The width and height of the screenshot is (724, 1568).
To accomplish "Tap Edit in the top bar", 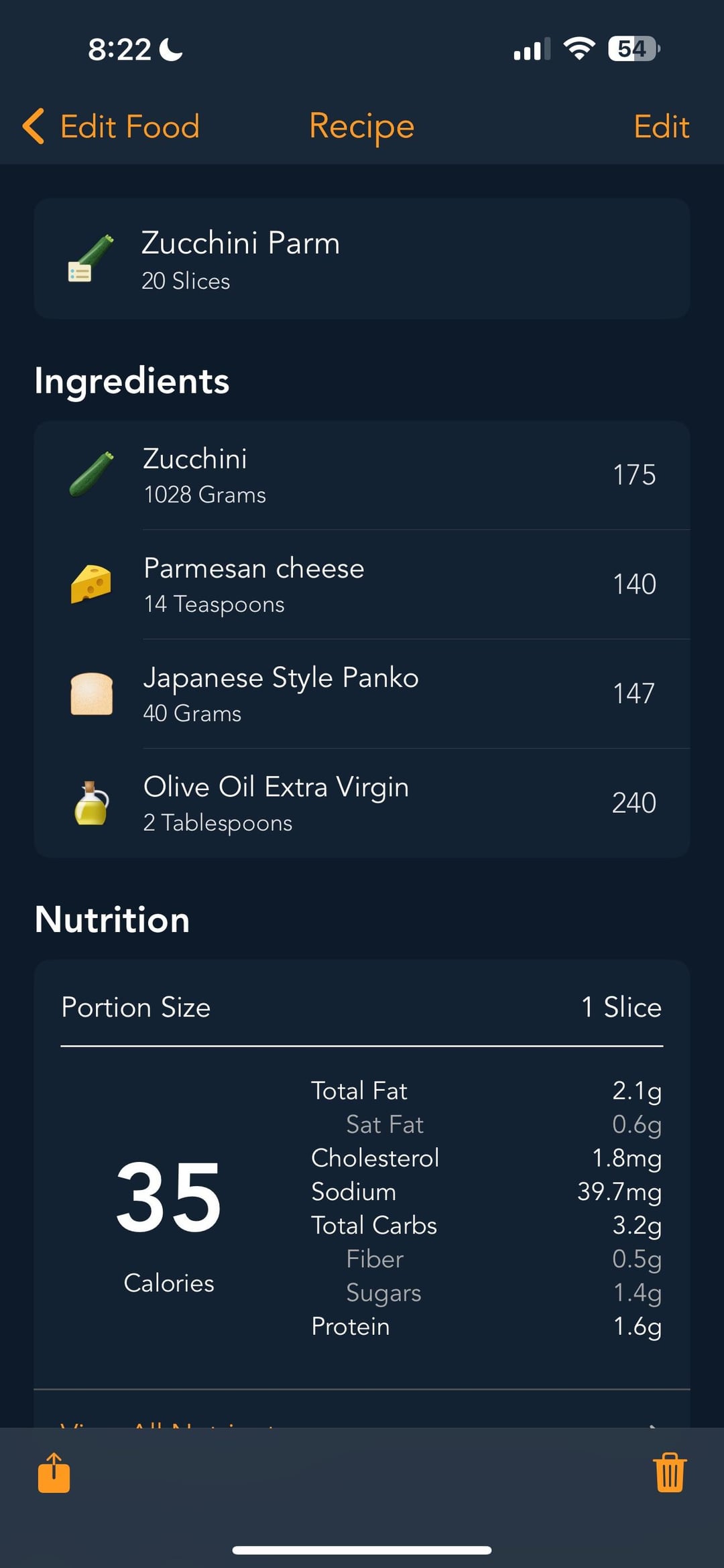I will pyautogui.click(x=661, y=127).
